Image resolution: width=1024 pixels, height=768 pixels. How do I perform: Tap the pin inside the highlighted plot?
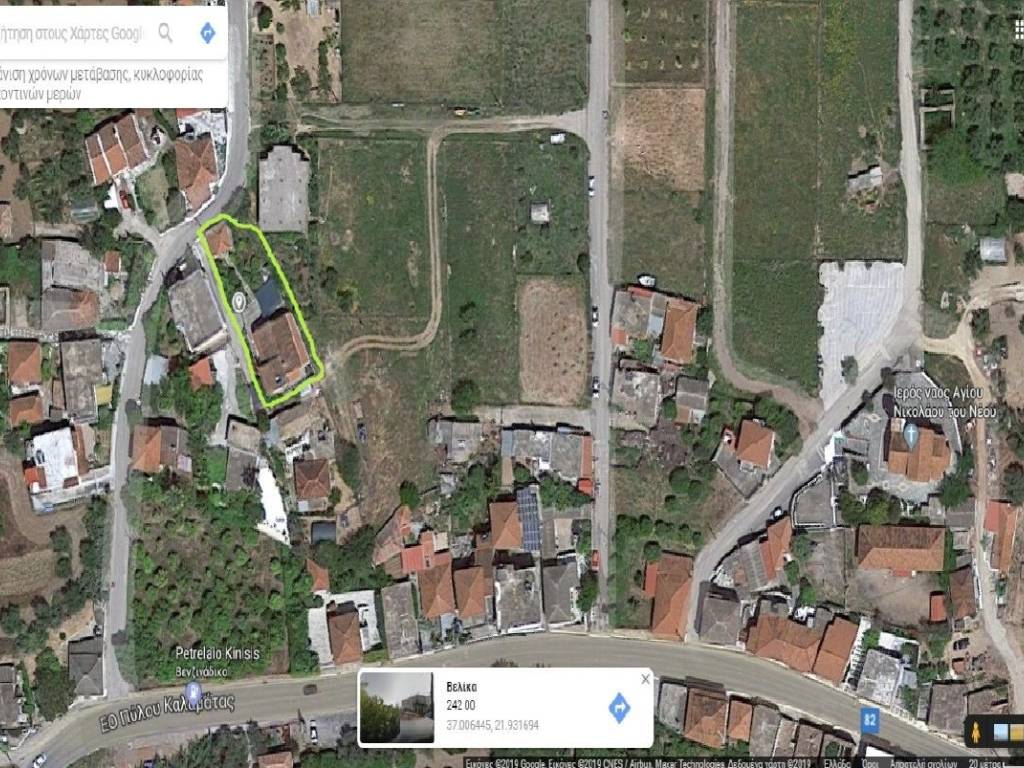(239, 300)
